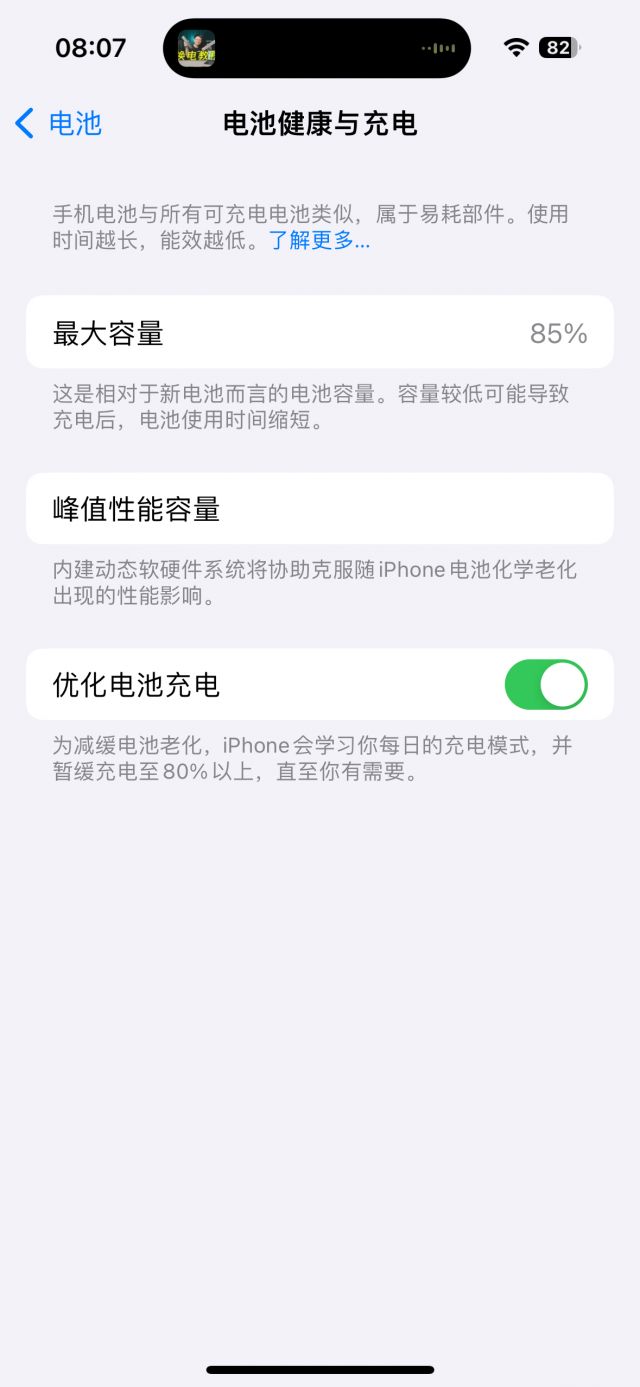Open the Dynamic Island live activity
The width and height of the screenshot is (640, 1387).
[x=317, y=48]
